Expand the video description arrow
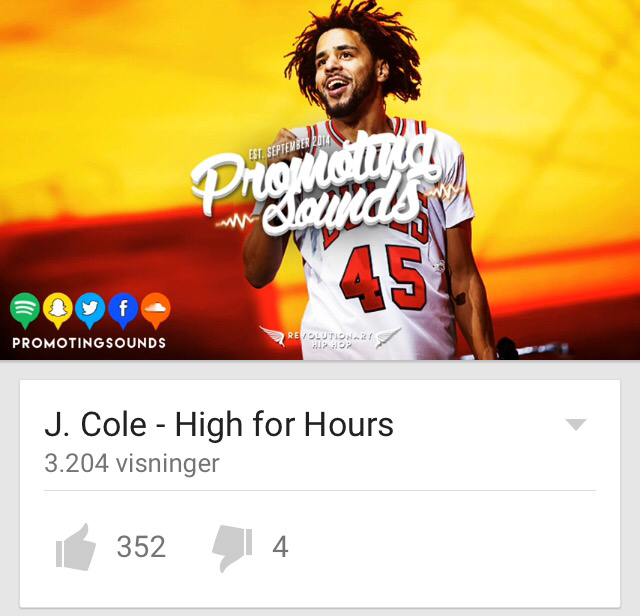The width and height of the screenshot is (640, 616). point(575,424)
